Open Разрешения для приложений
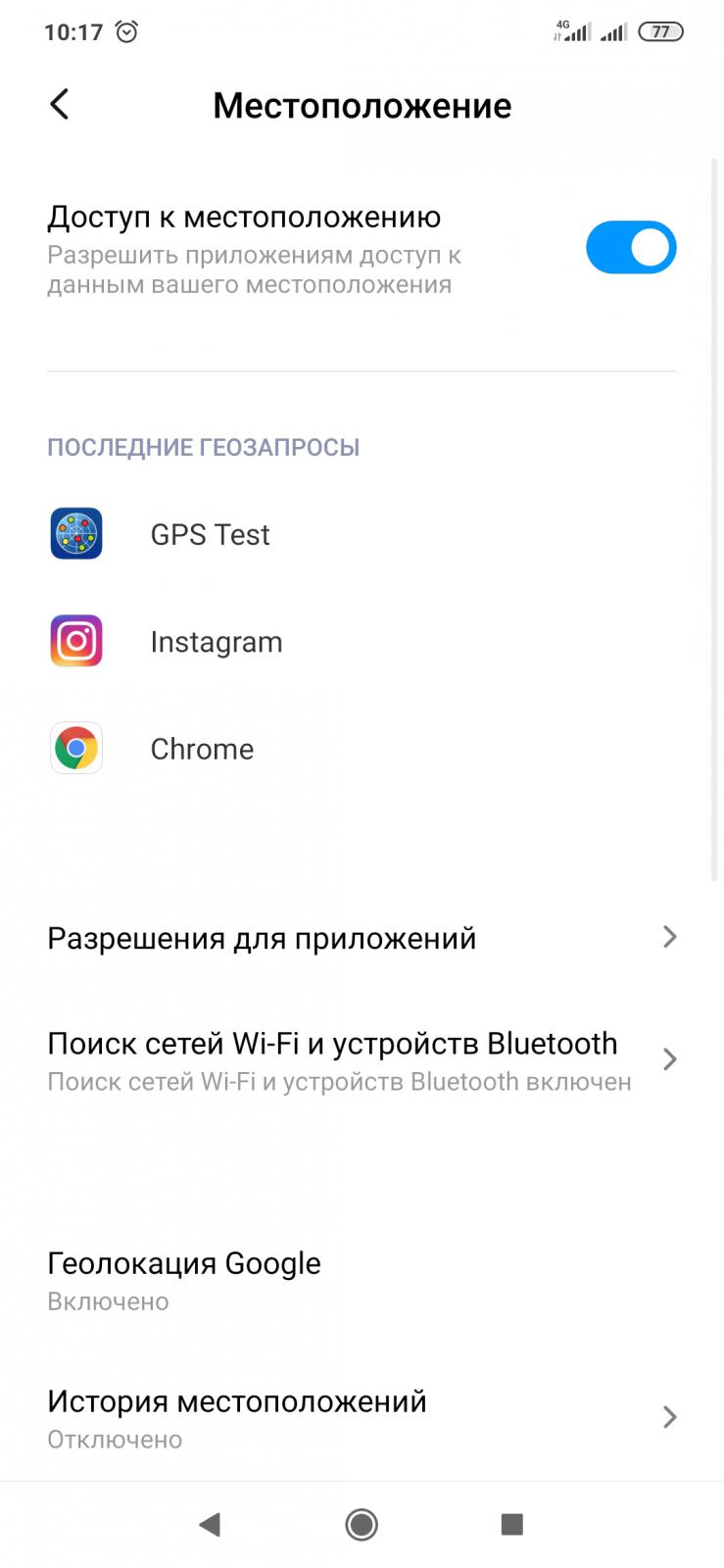The width and height of the screenshot is (724, 1568). (x=362, y=938)
